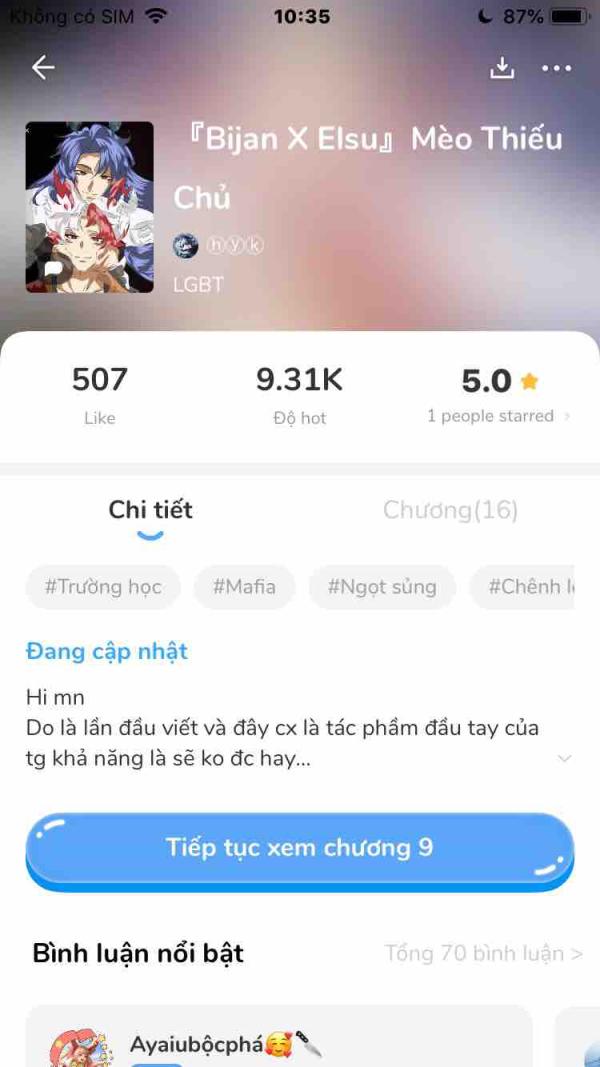600x1067 pixels.
Task: Open the story cover image
Action: (x=90, y=207)
